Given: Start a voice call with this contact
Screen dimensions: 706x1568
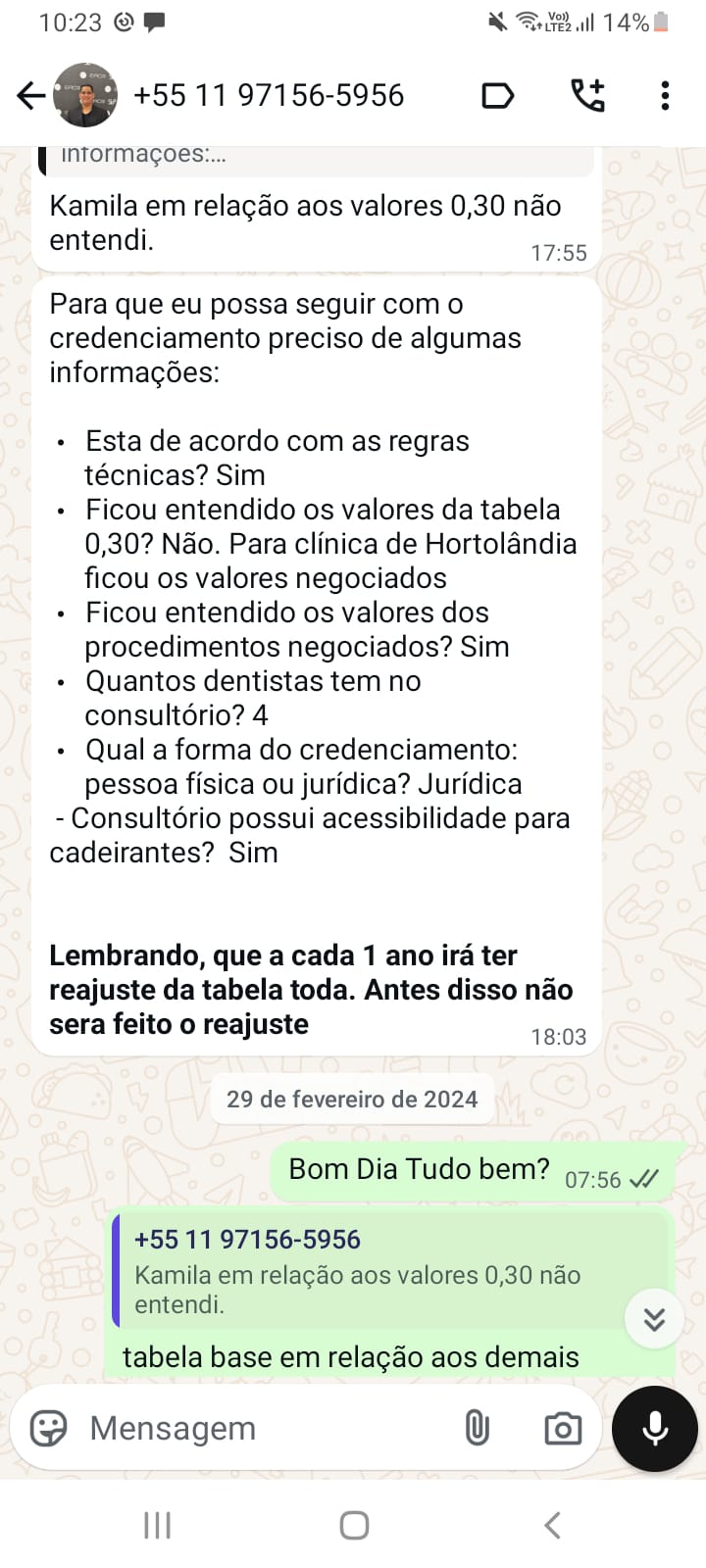Looking at the screenshot, I should pyautogui.click(x=587, y=95).
